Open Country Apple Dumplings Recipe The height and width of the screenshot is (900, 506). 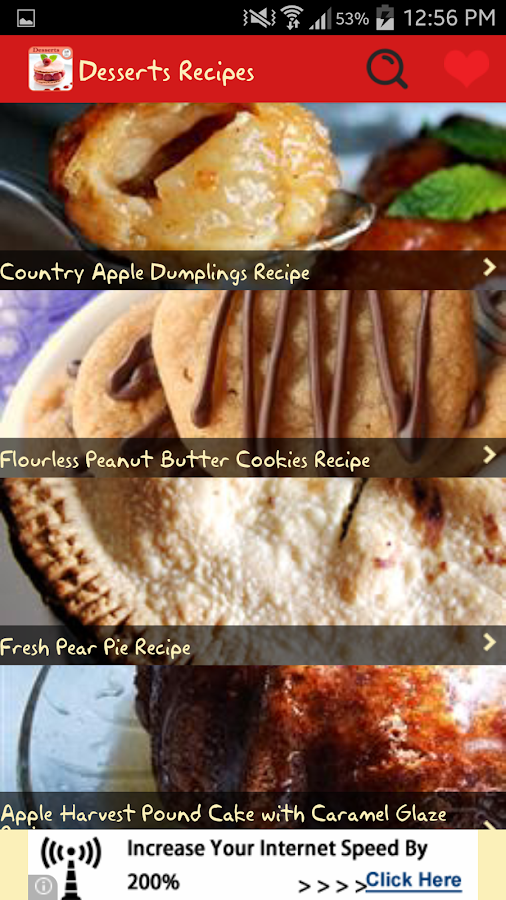click(x=253, y=197)
